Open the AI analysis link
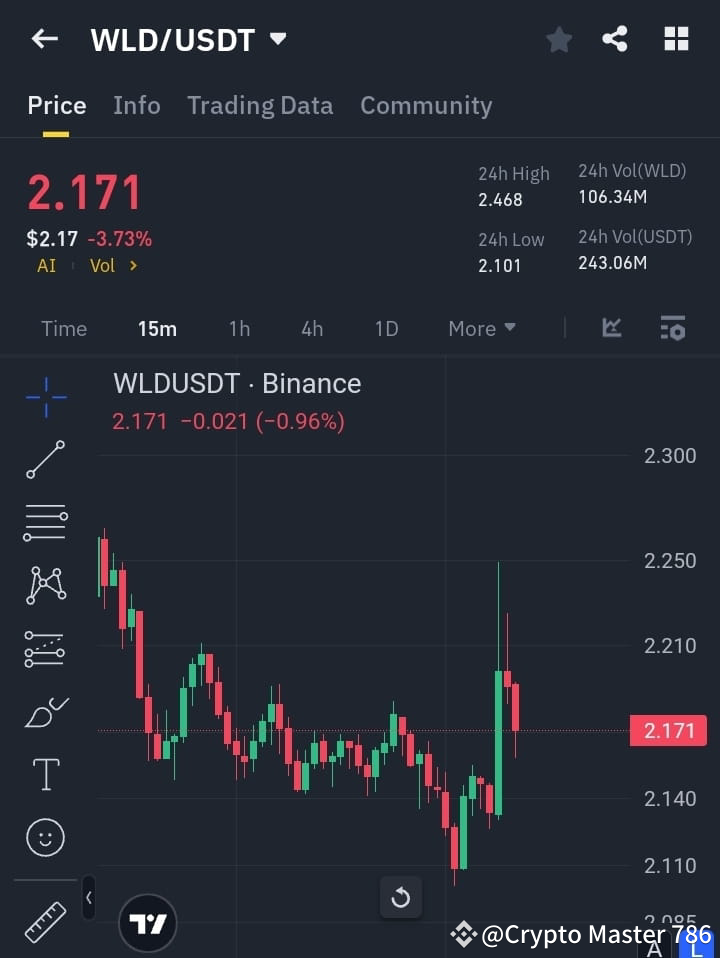Viewport: 720px width, 958px height. point(46,265)
